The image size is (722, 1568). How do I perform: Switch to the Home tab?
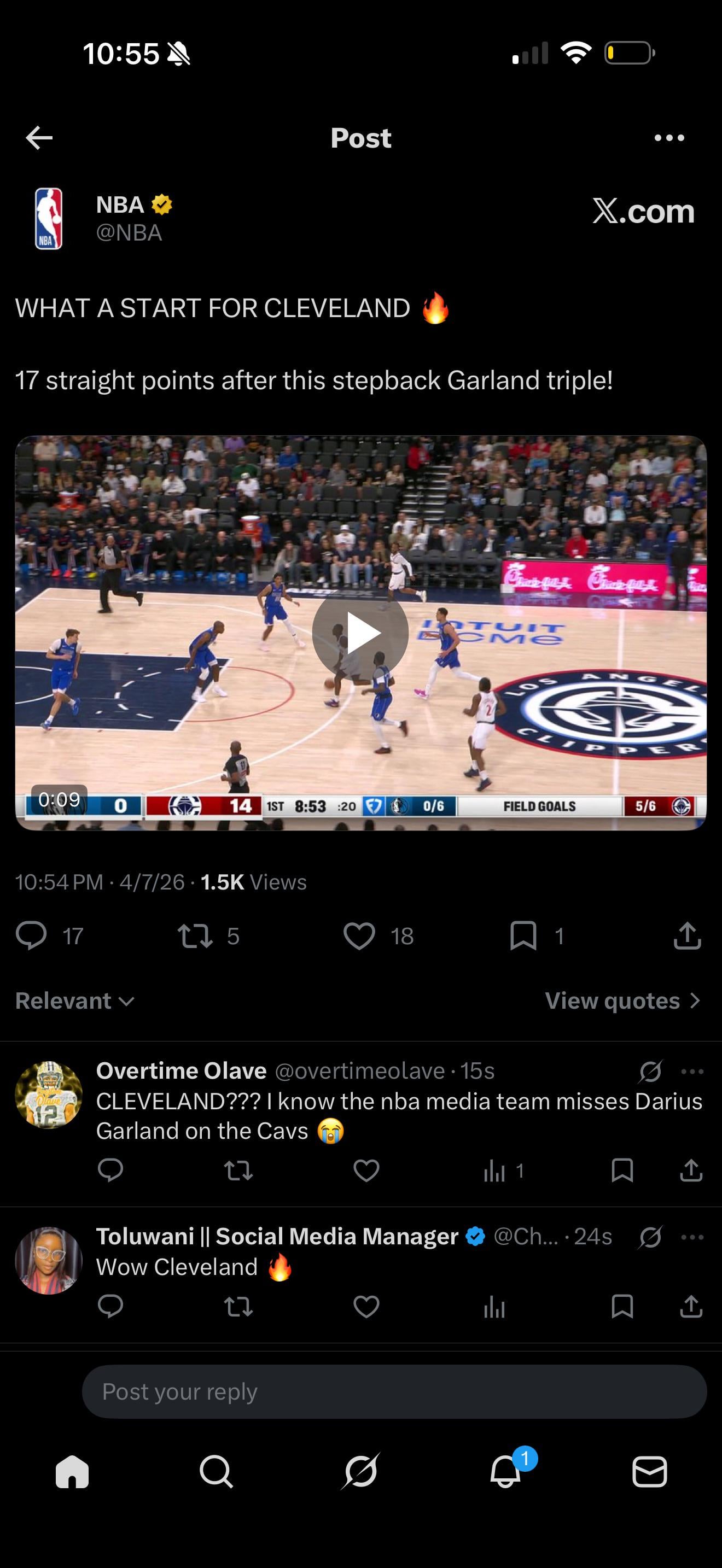point(72,1472)
